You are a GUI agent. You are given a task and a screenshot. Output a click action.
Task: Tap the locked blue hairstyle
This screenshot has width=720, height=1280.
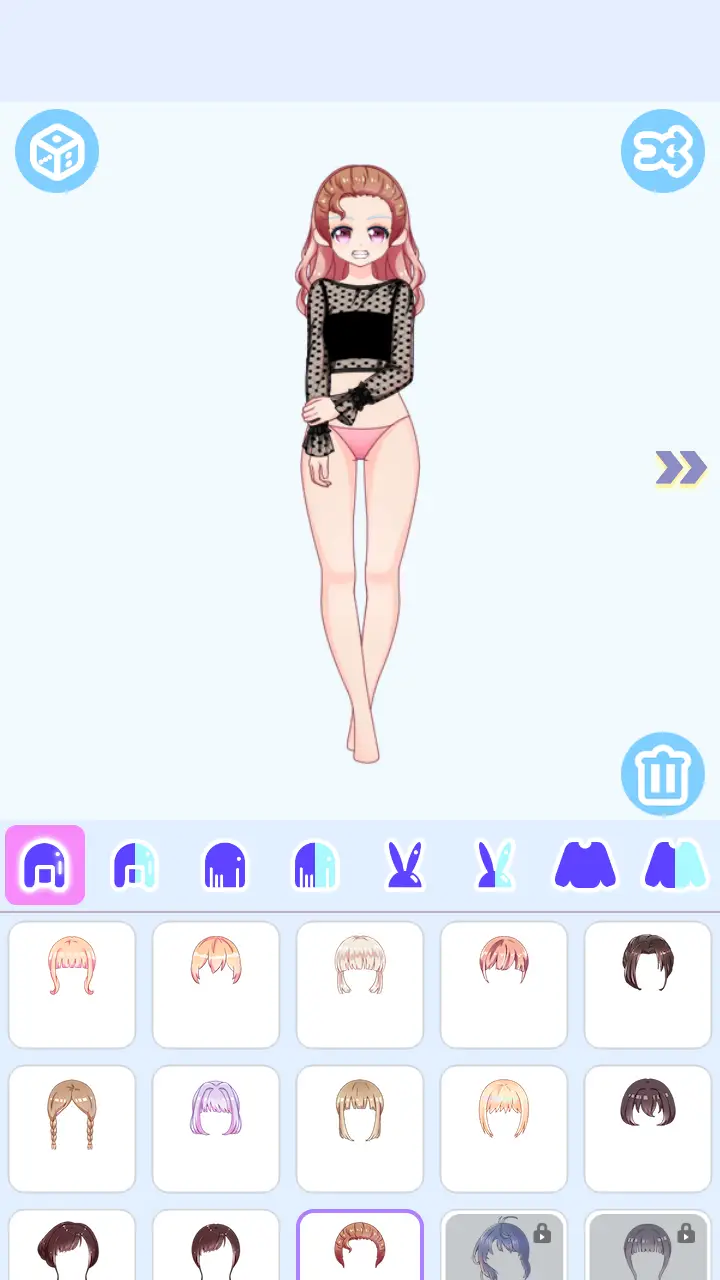[x=504, y=1246]
